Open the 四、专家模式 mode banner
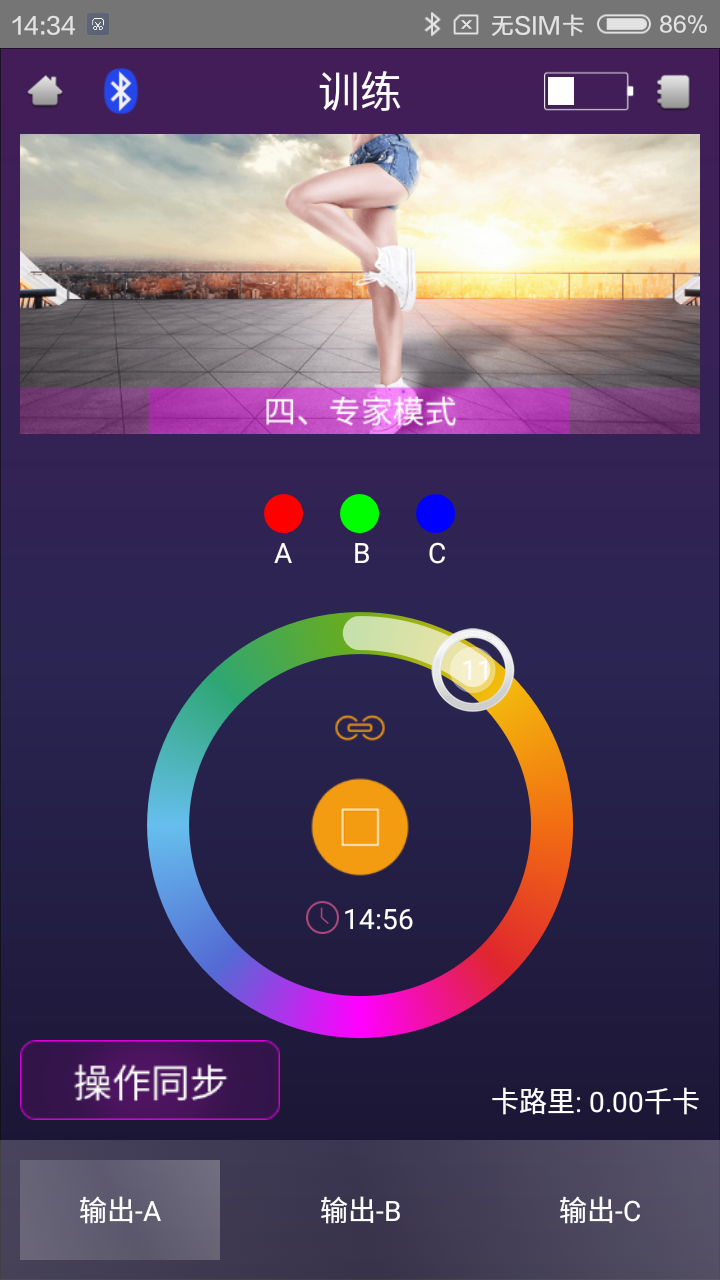 point(360,411)
